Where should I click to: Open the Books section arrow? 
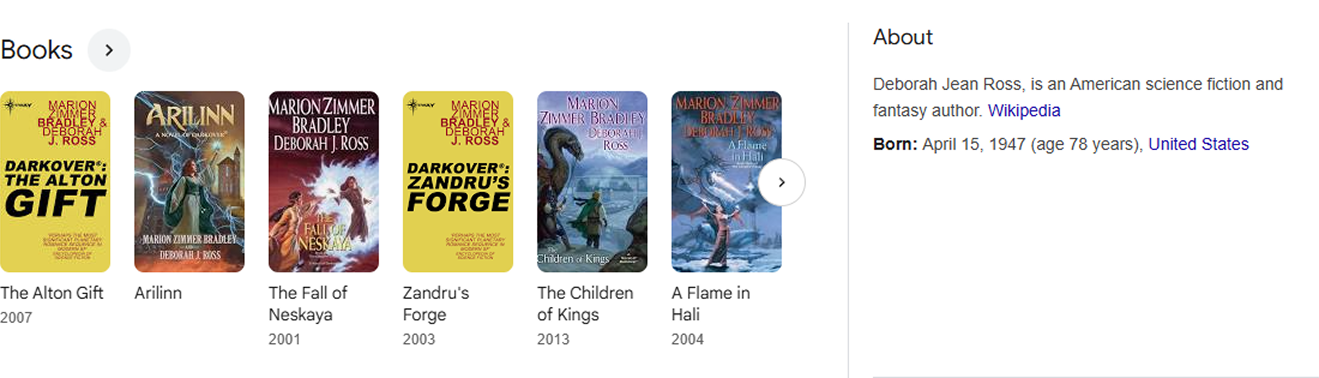[x=109, y=50]
